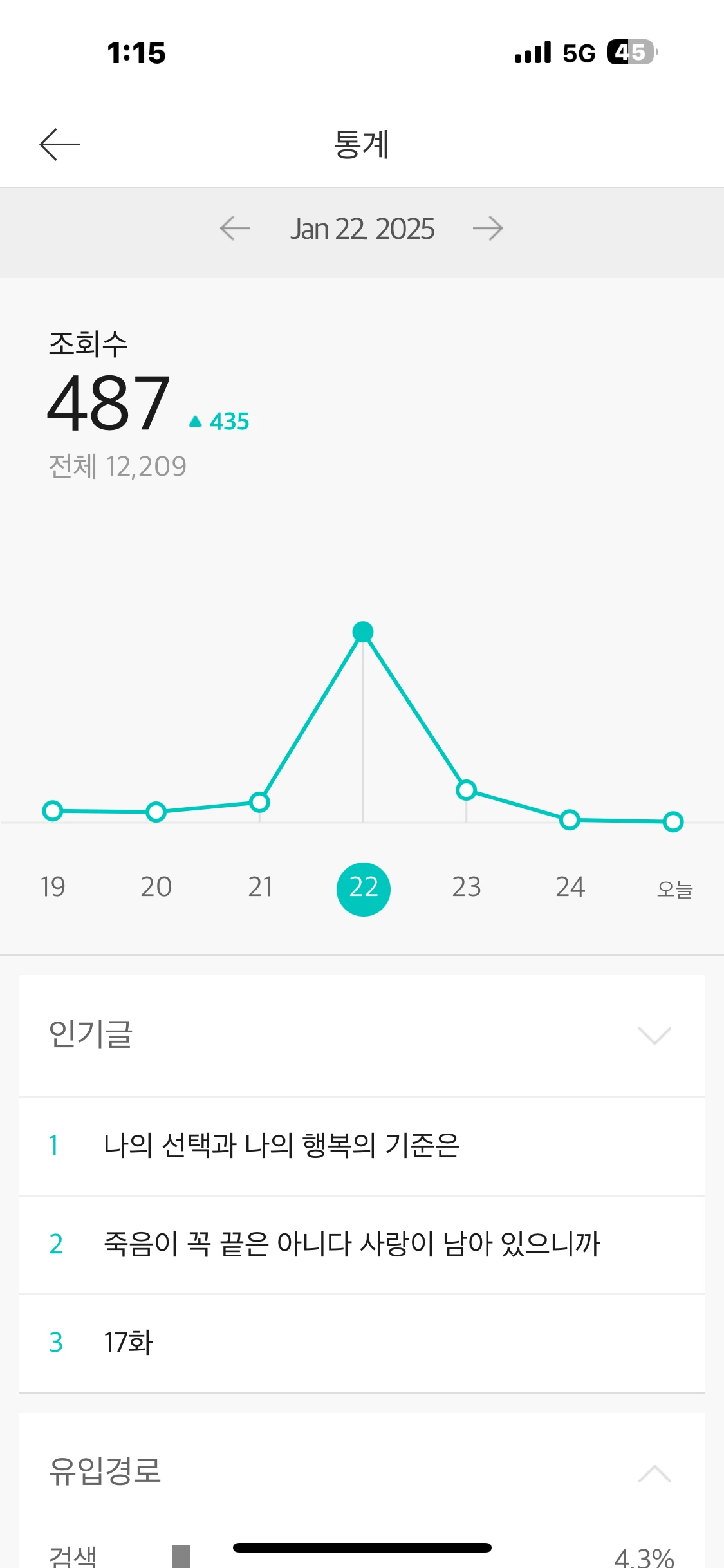Select day 19 on the chart

tap(53, 887)
